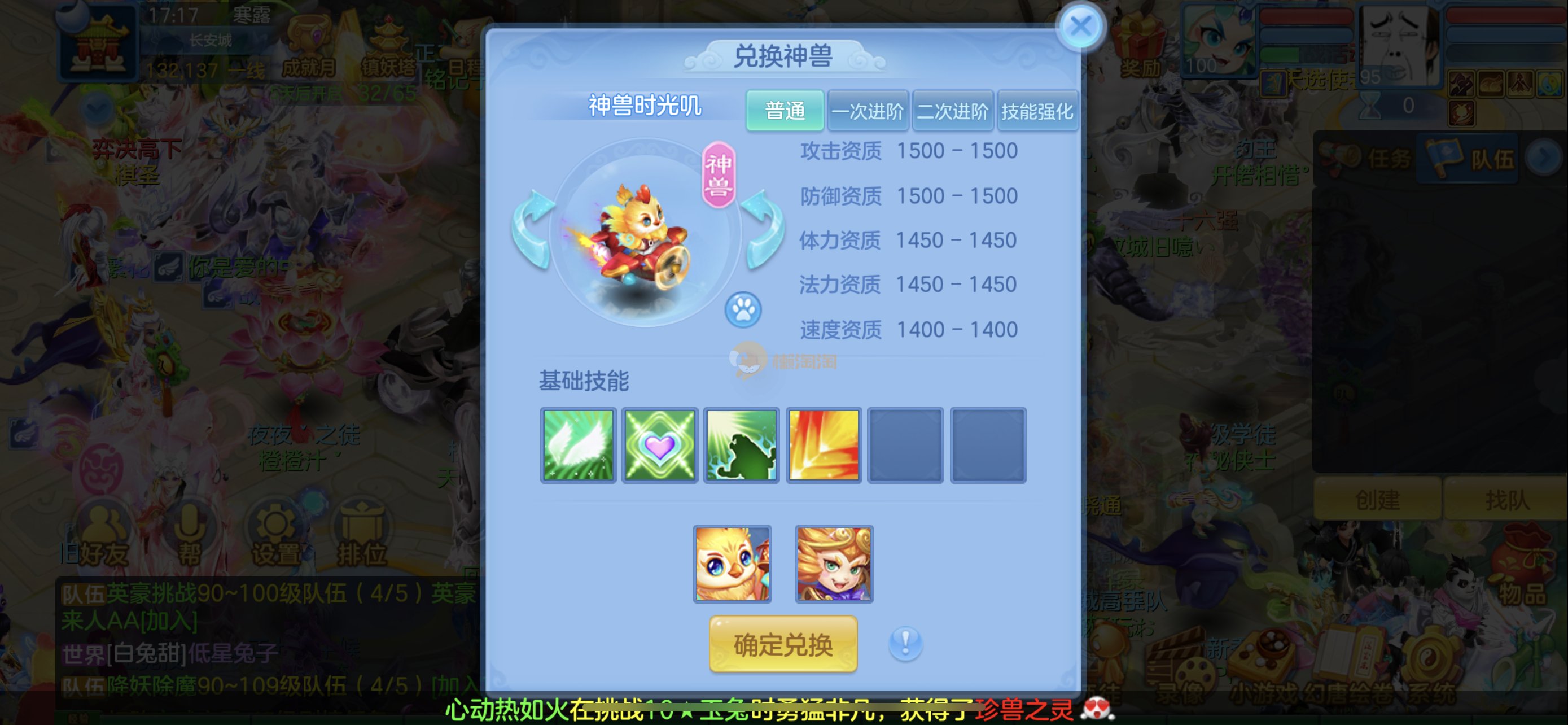
Task: Open the 技能强化 tab
Action: (x=1037, y=111)
